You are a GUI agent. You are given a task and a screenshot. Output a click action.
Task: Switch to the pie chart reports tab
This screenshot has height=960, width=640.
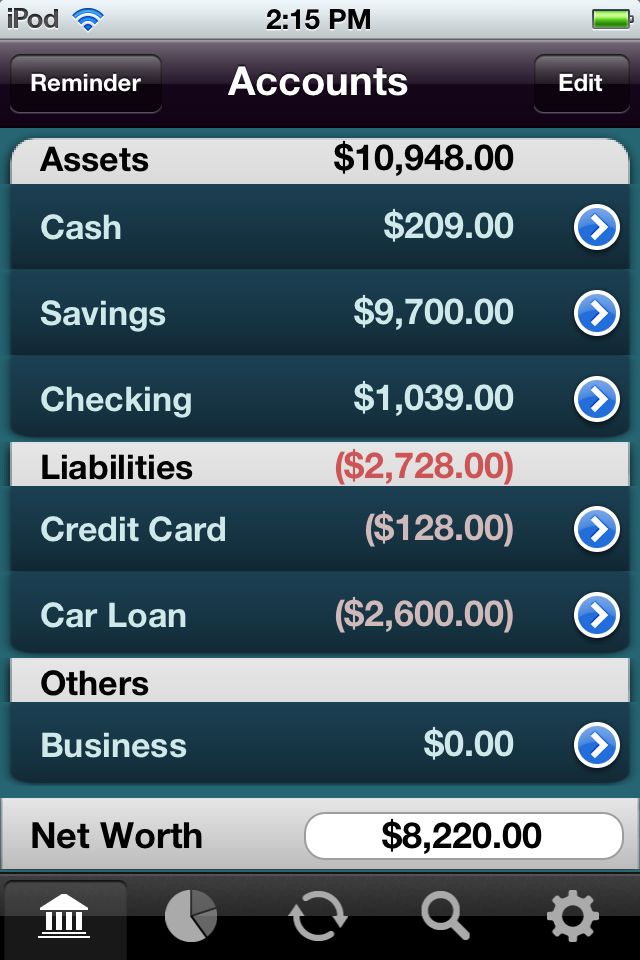pos(191,916)
